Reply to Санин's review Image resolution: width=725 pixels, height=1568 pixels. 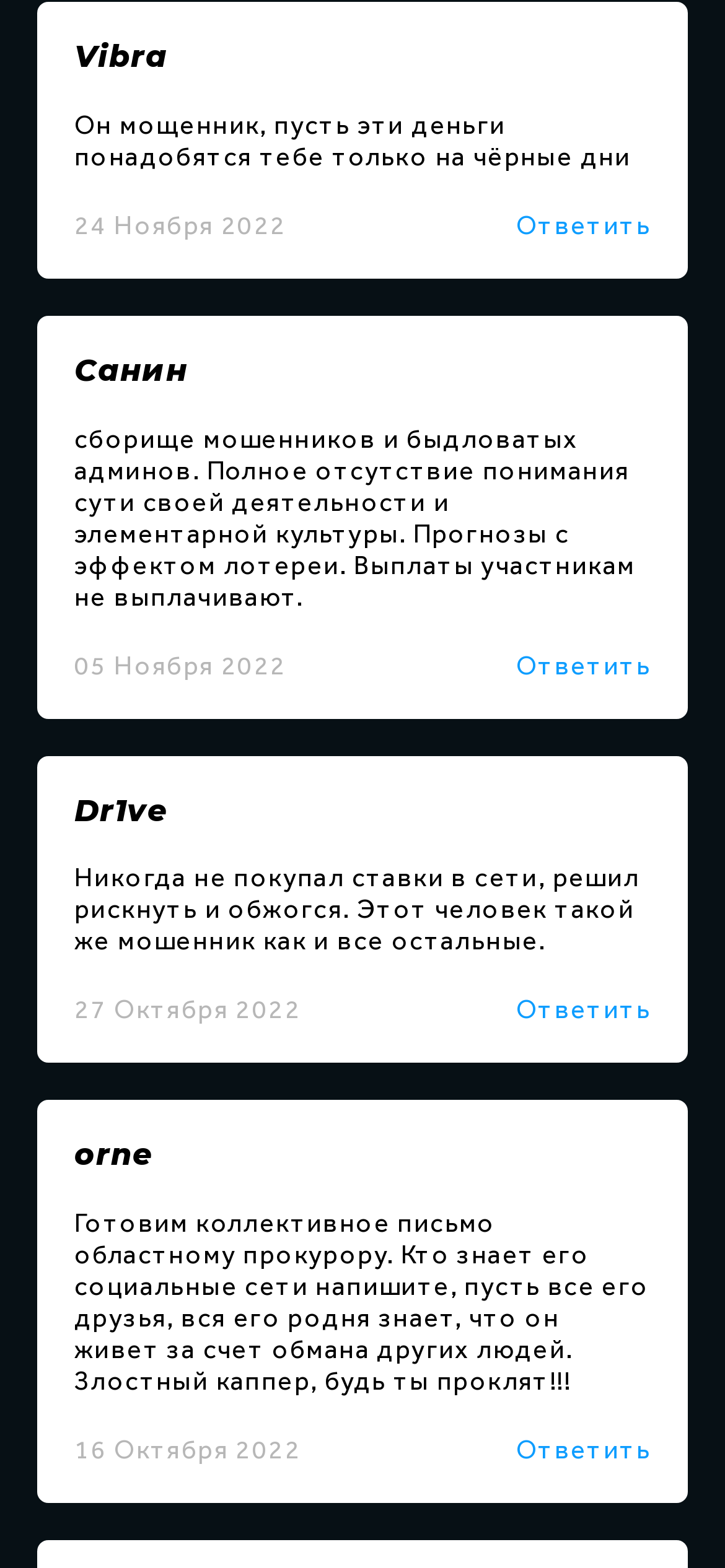(583, 666)
